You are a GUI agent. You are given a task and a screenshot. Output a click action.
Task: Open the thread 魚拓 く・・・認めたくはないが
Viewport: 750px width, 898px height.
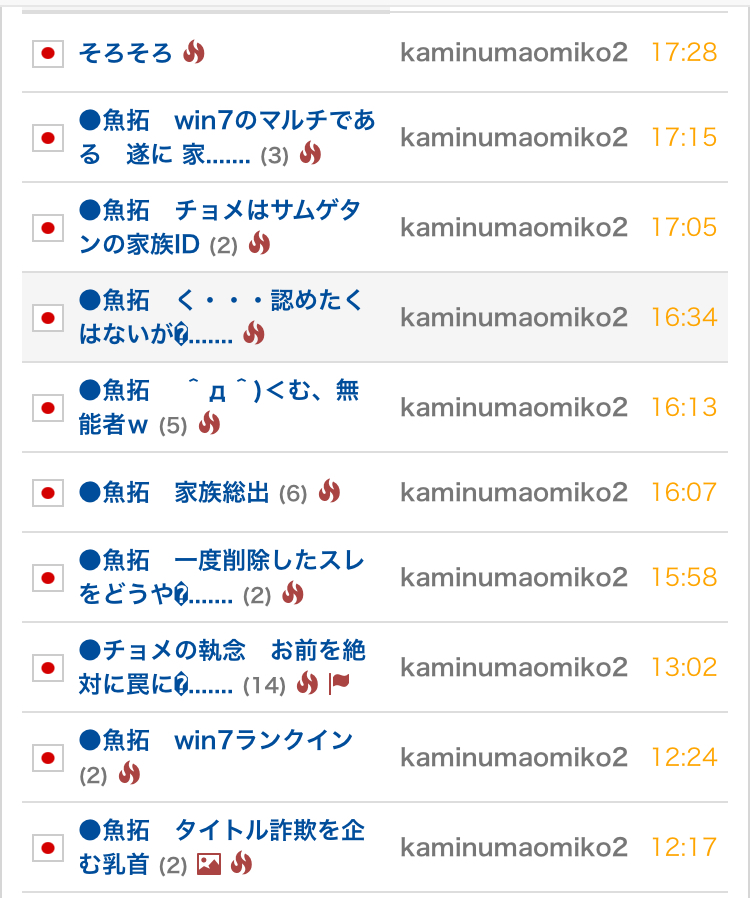click(220, 302)
